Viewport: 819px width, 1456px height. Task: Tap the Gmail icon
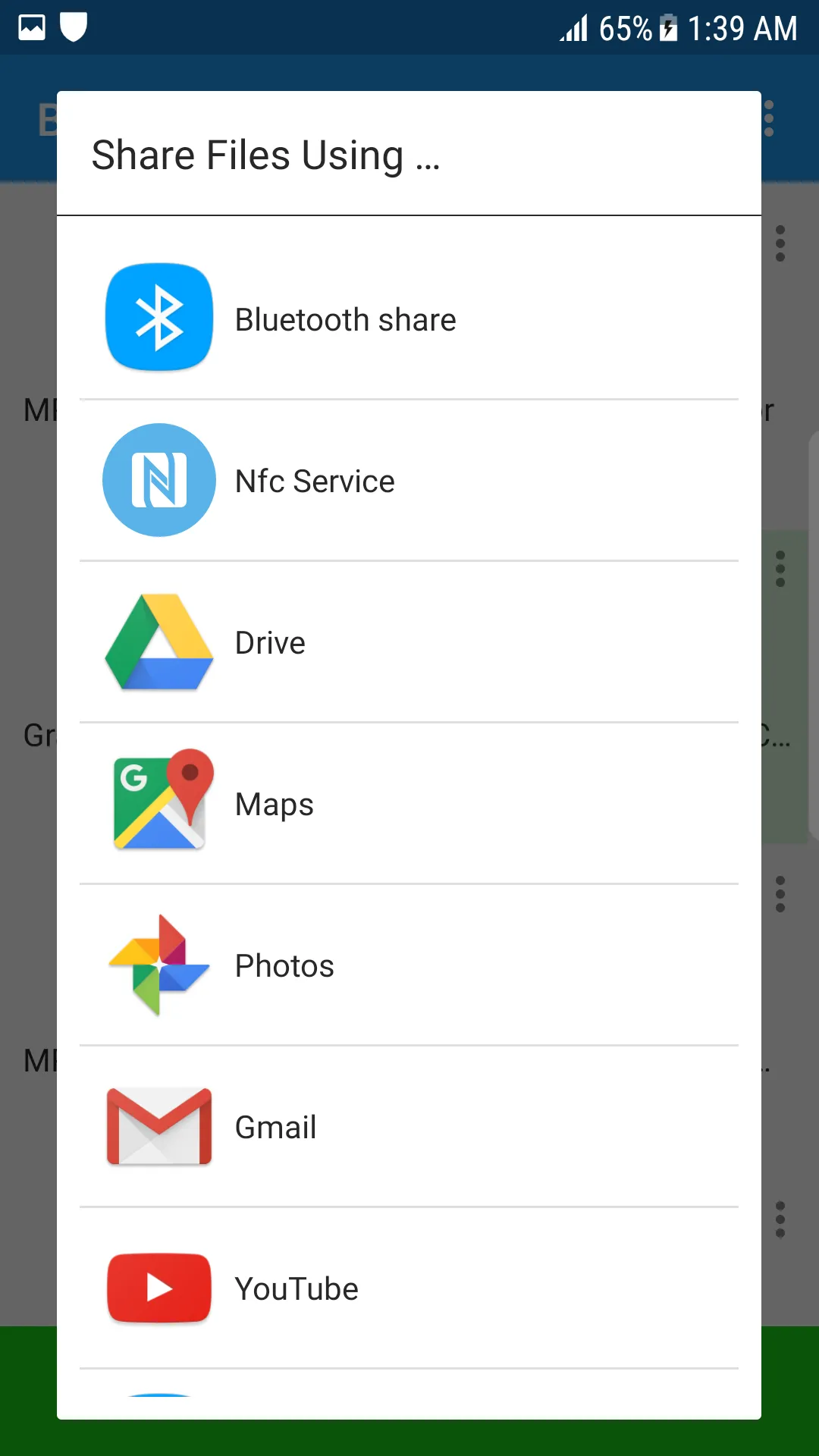coord(158,1126)
